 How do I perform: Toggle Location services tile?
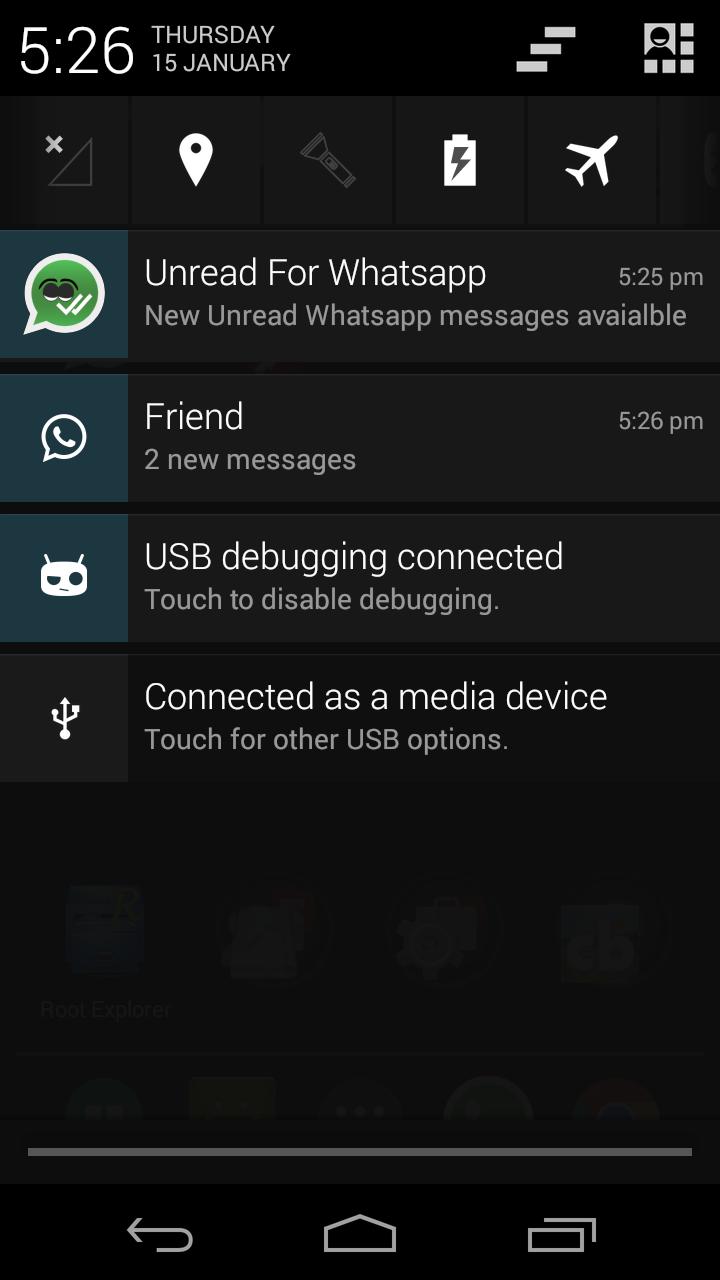point(196,161)
